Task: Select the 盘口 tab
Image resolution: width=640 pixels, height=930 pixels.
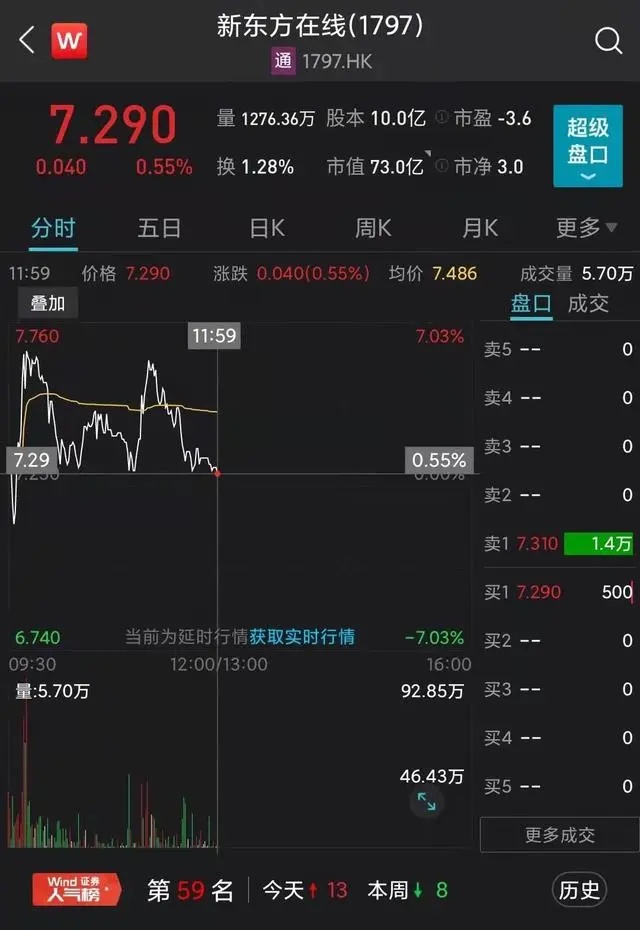Action: [531, 304]
